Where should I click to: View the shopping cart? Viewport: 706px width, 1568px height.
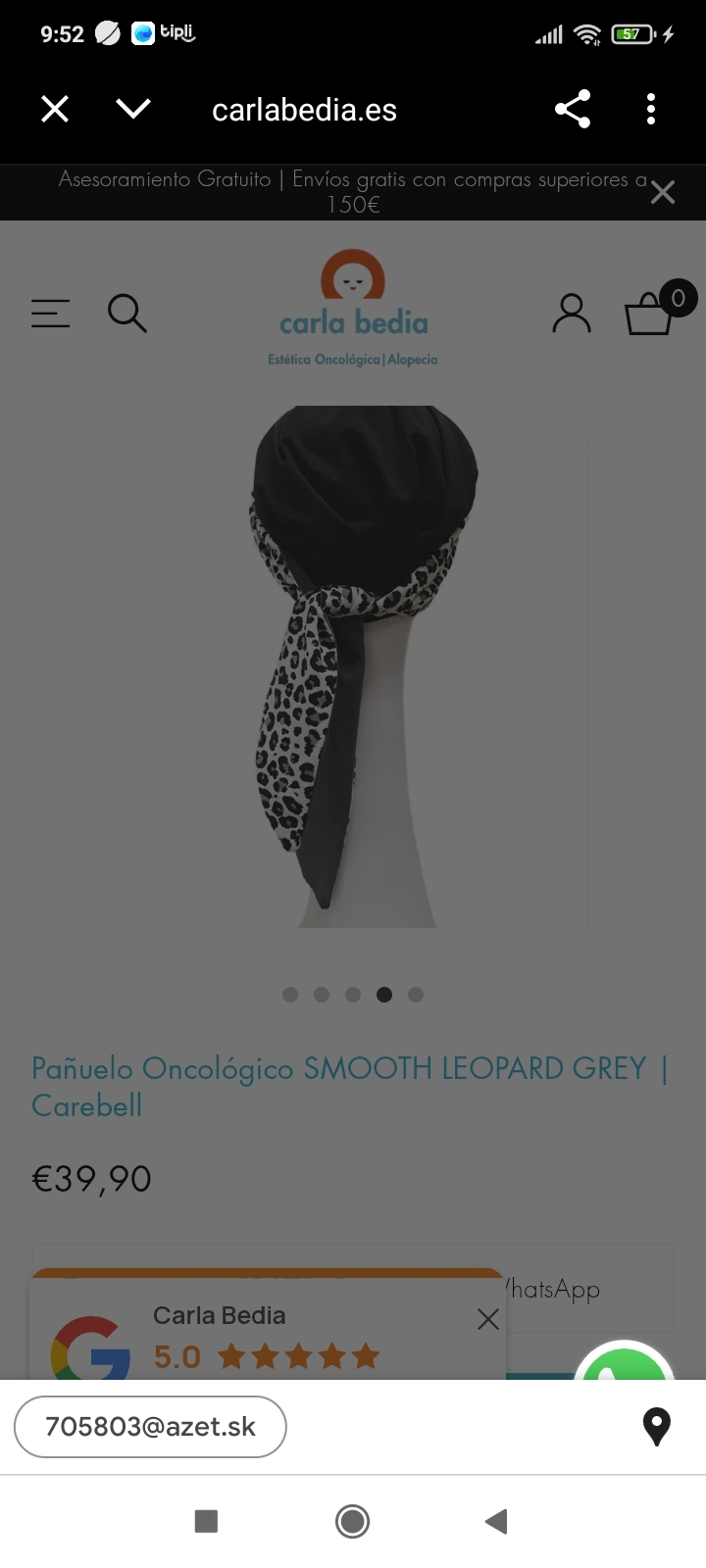(651, 314)
